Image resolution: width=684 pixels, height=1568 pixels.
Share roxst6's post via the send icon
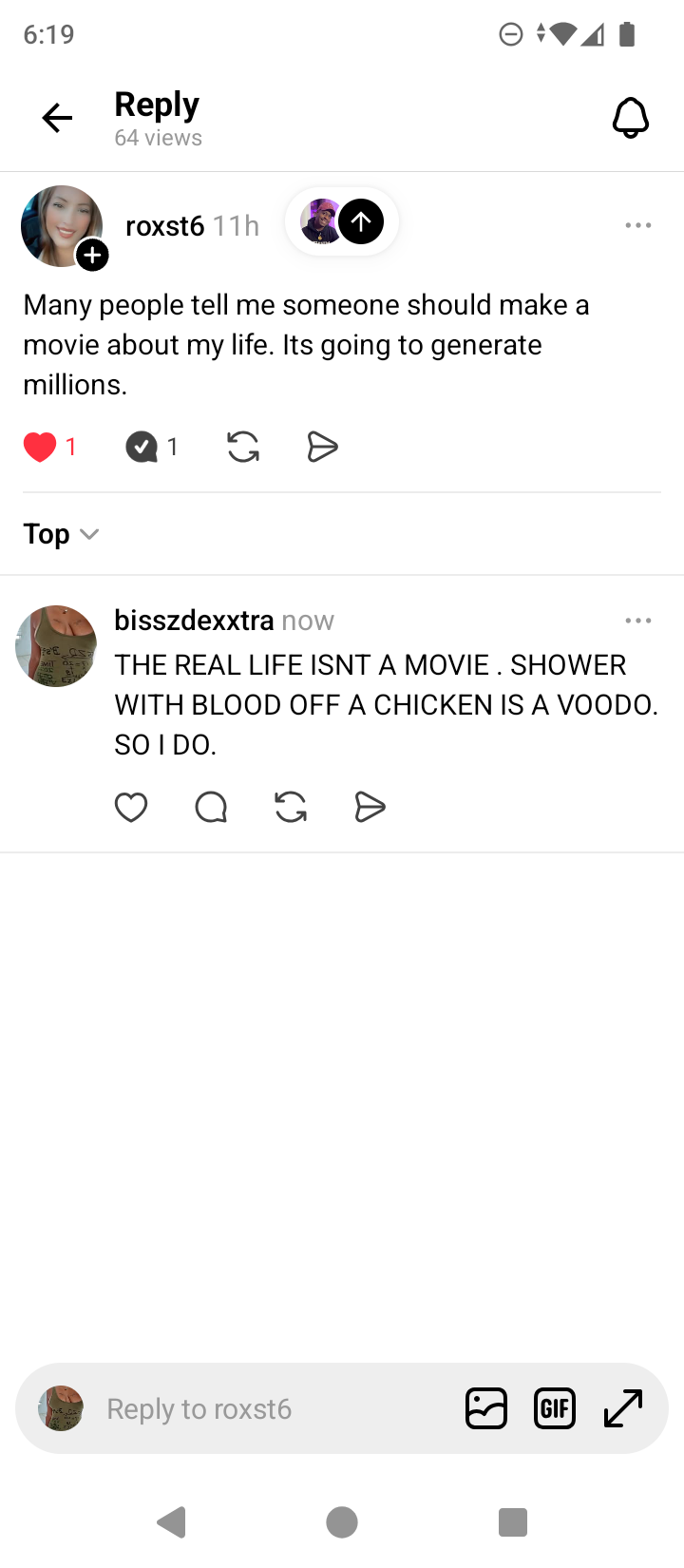click(323, 447)
